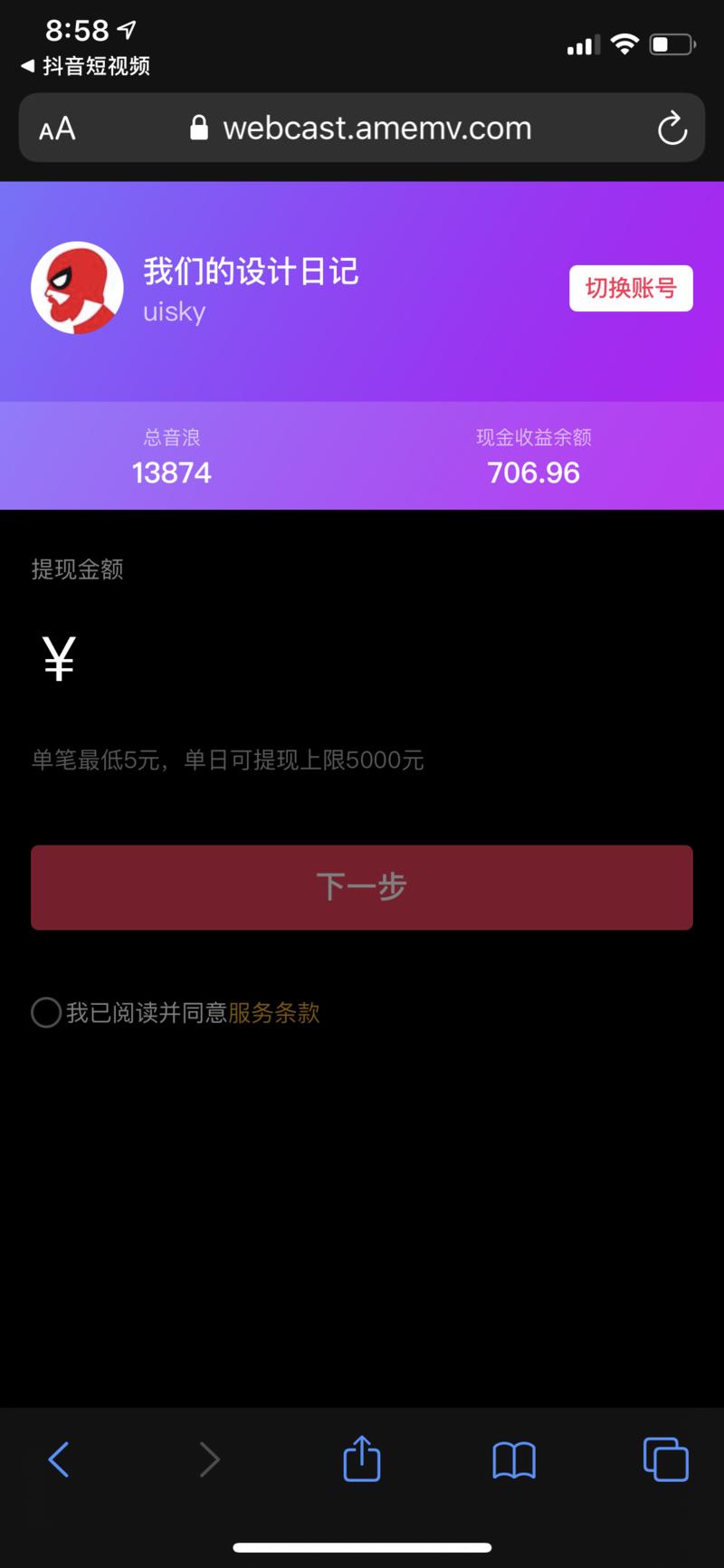Tap the 现金收益余额 amount 706.96
The image size is (724, 1568).
click(534, 472)
